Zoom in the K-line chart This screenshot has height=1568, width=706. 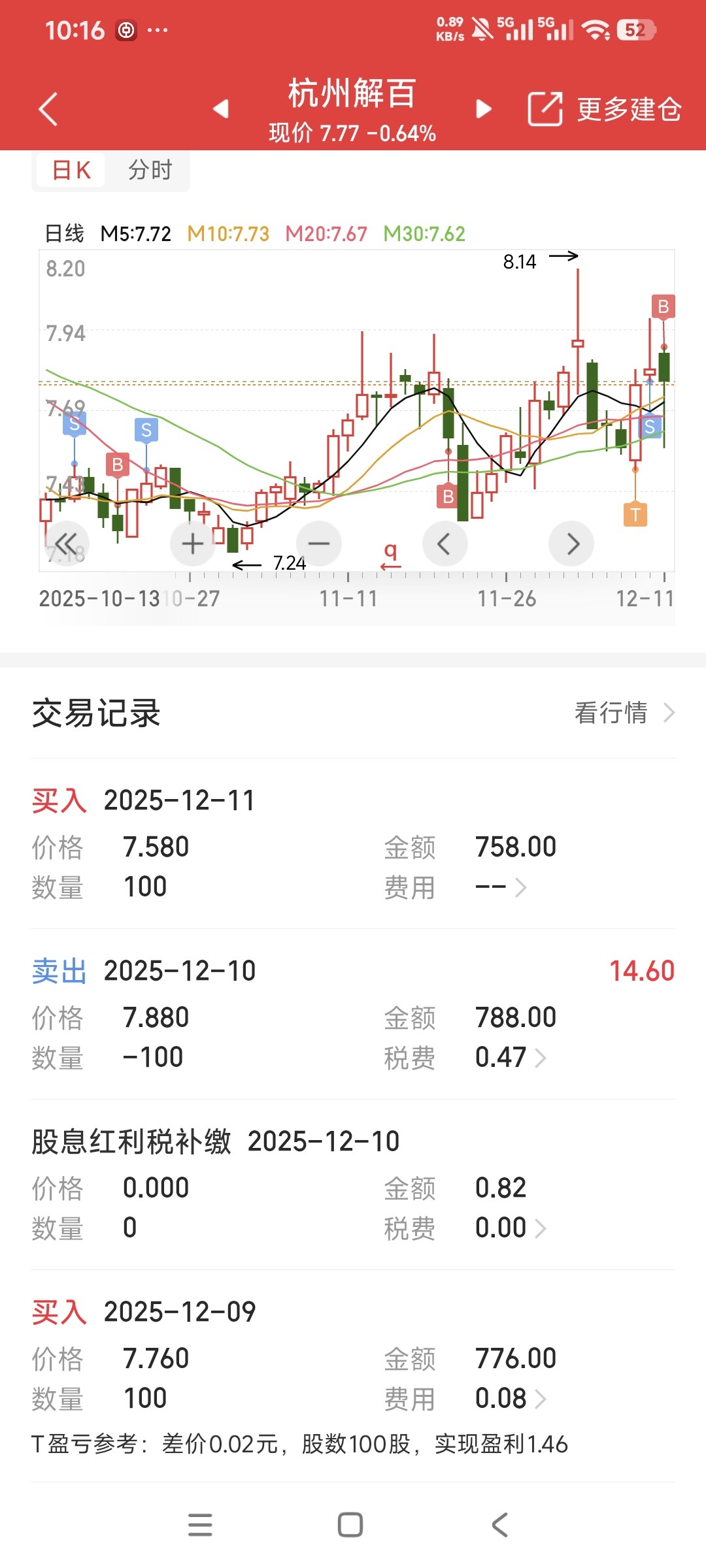tap(192, 544)
